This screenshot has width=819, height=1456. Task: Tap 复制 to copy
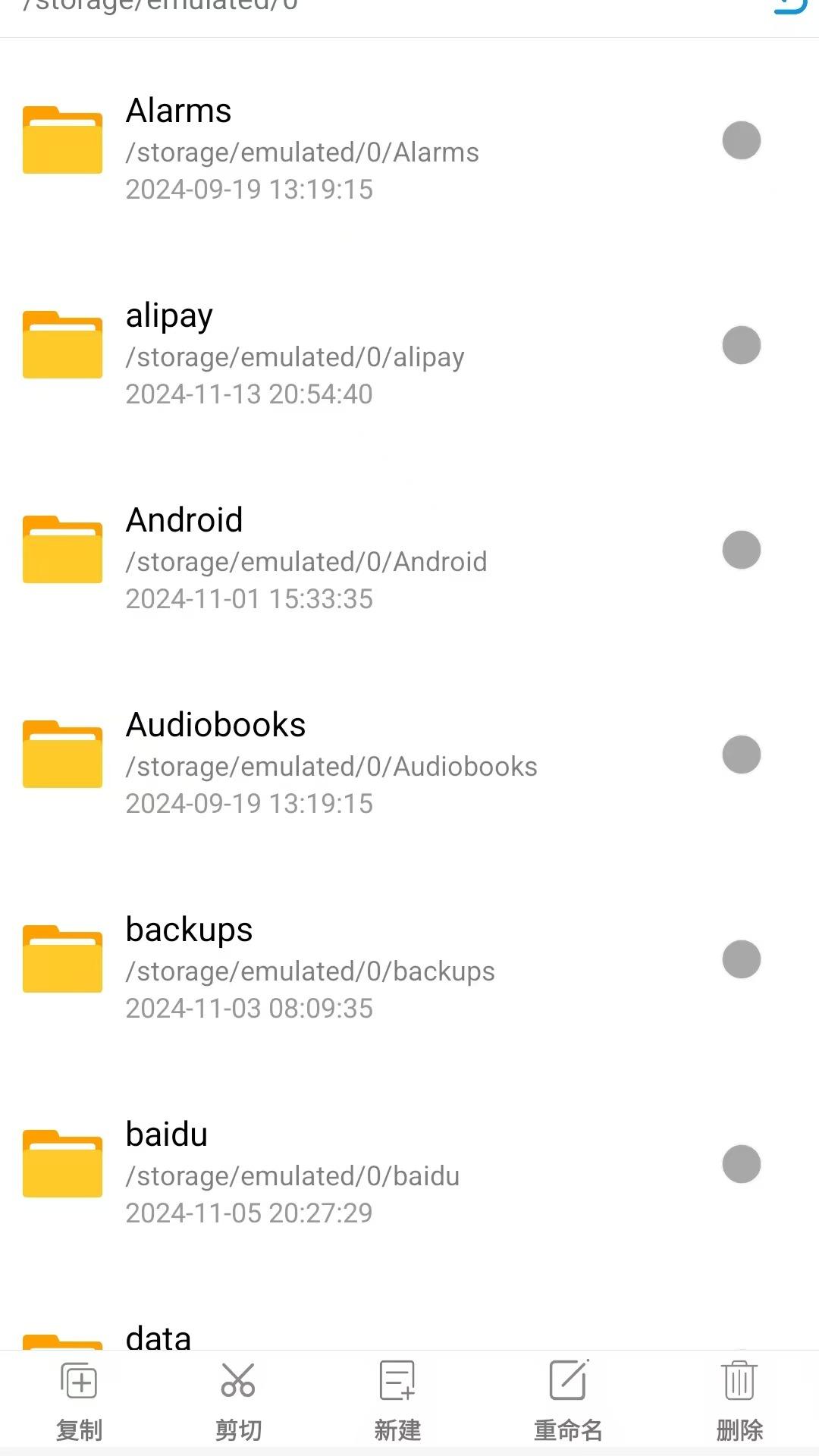(x=80, y=1399)
